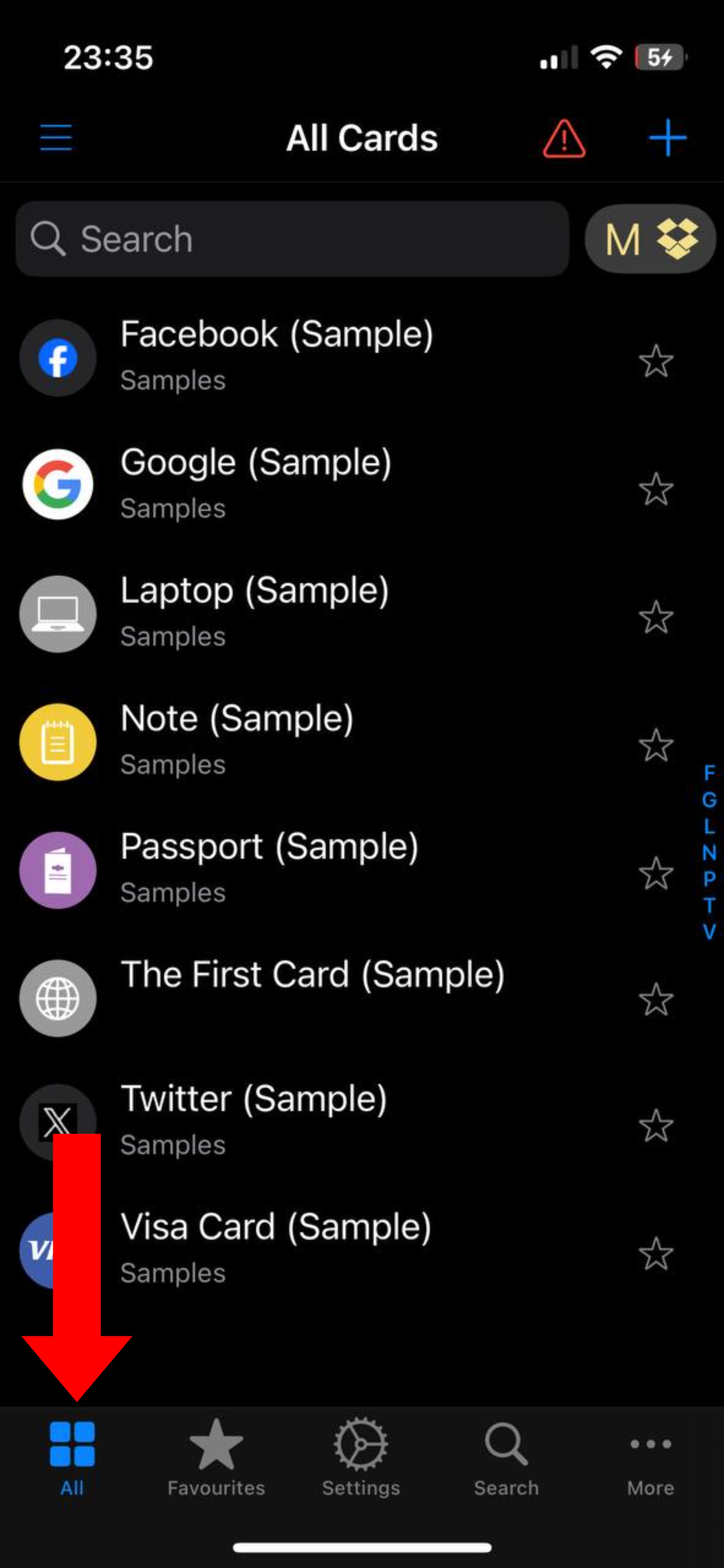Image resolution: width=724 pixels, height=1568 pixels.
Task: Add a new card with plus icon
Action: pos(667,138)
